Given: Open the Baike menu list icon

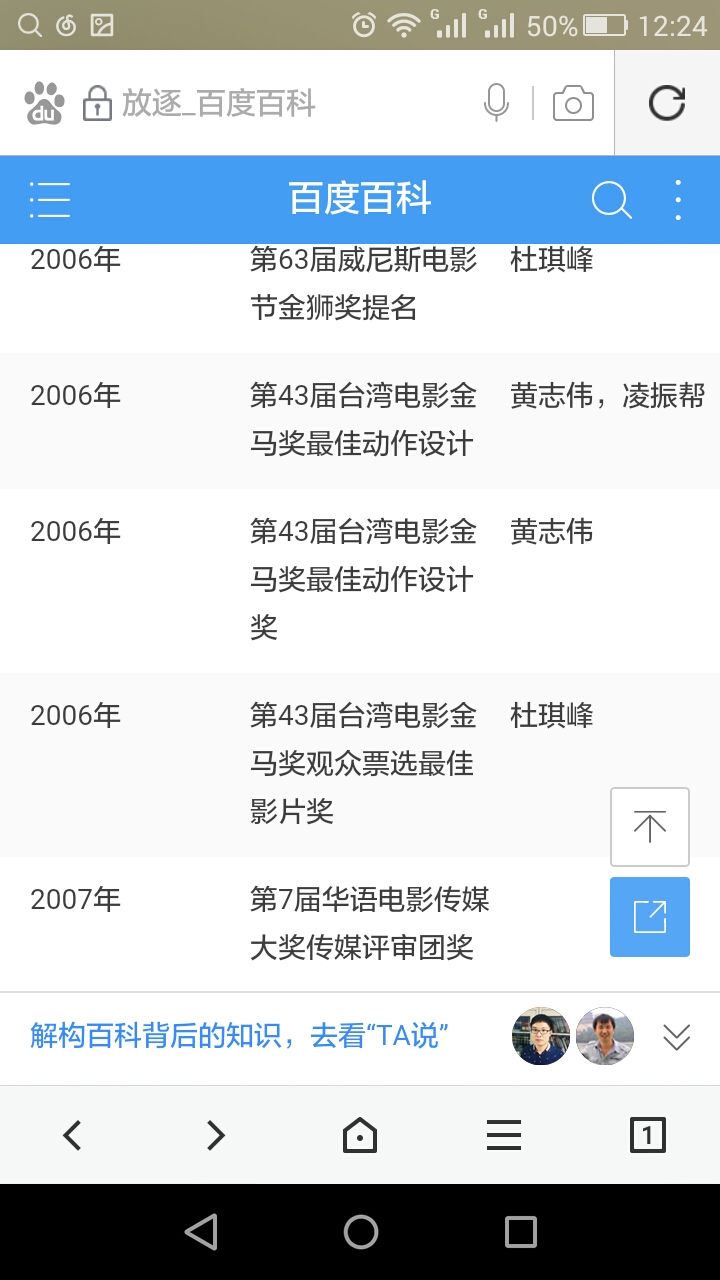Looking at the screenshot, I should (50, 200).
